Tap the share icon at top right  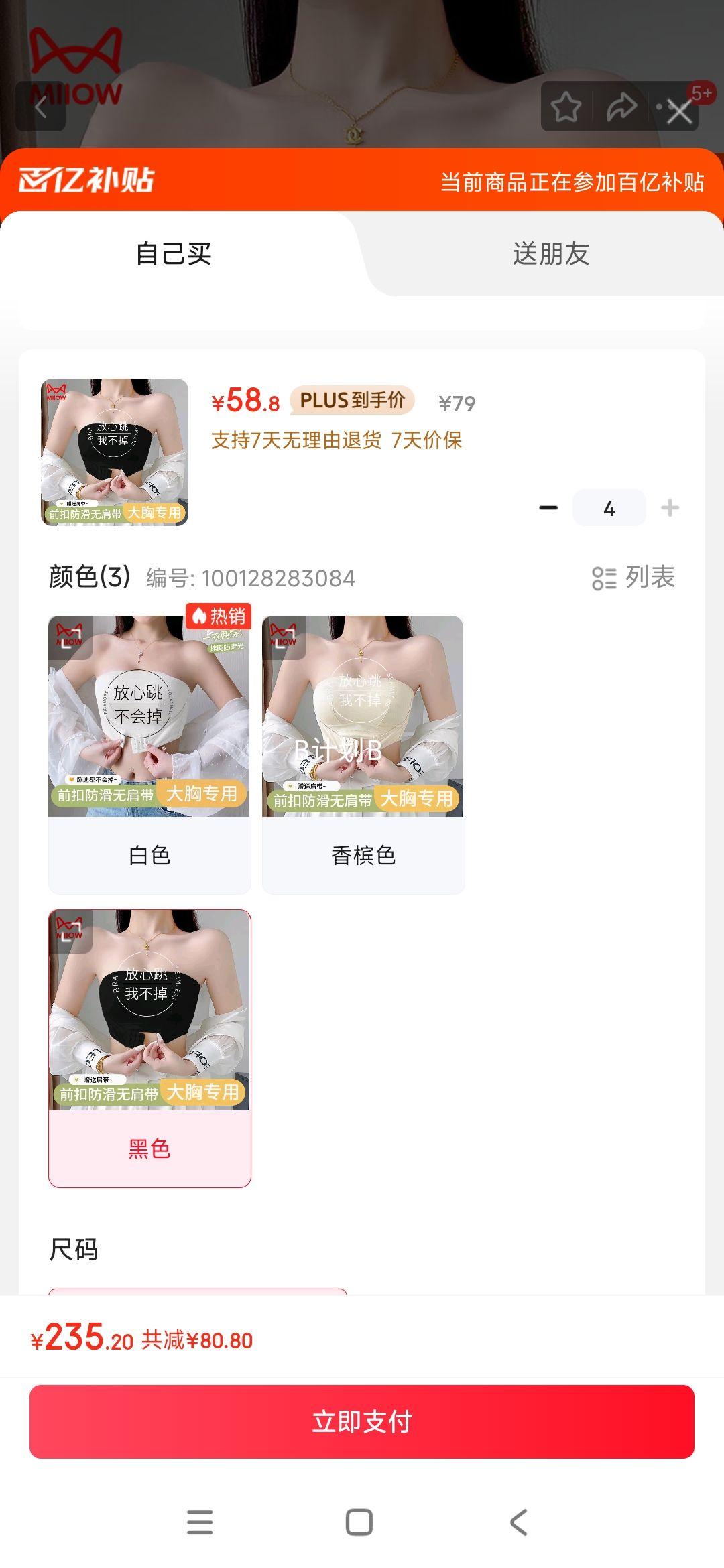click(623, 107)
